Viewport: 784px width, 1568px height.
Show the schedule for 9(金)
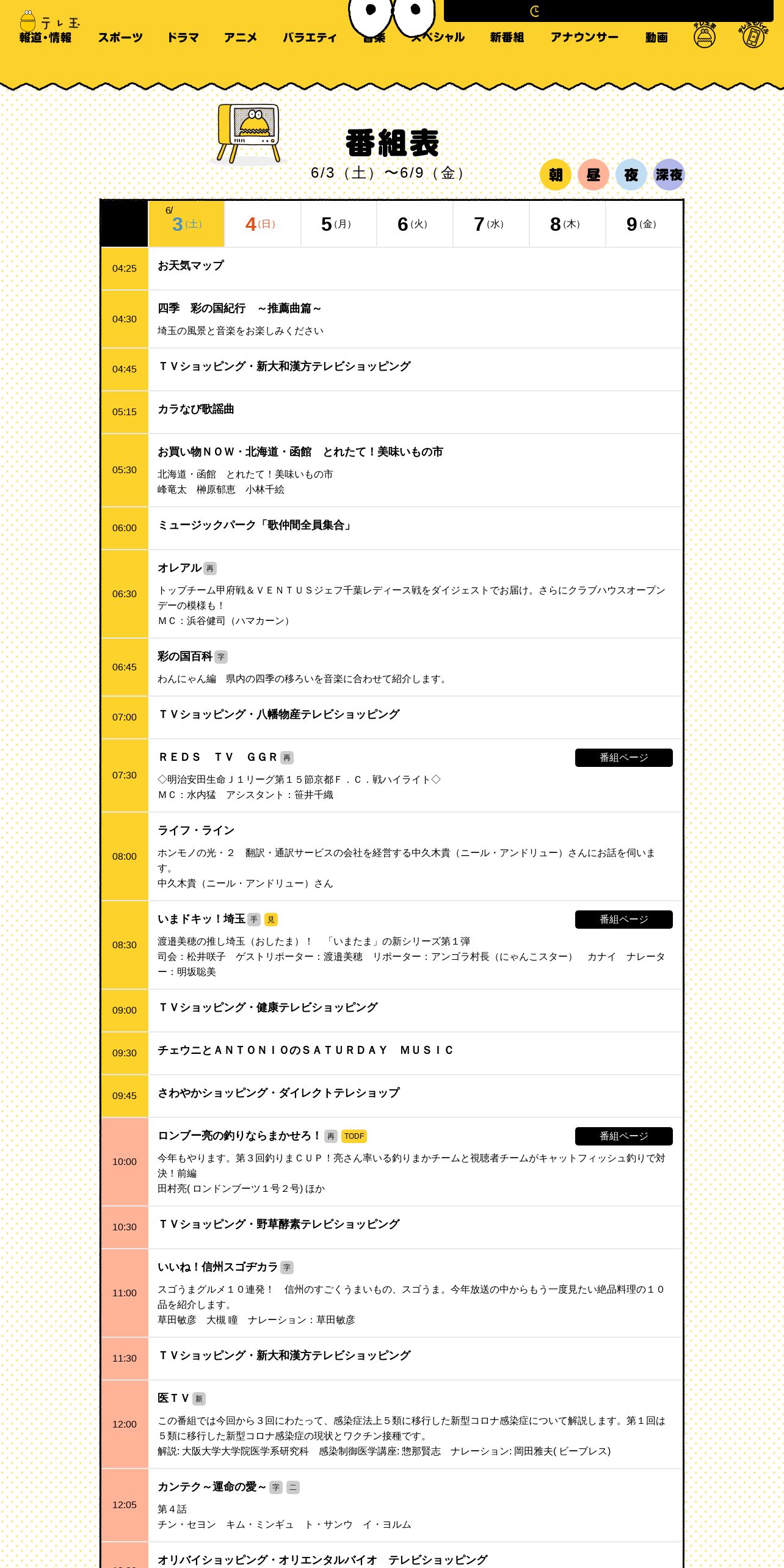coord(644,224)
